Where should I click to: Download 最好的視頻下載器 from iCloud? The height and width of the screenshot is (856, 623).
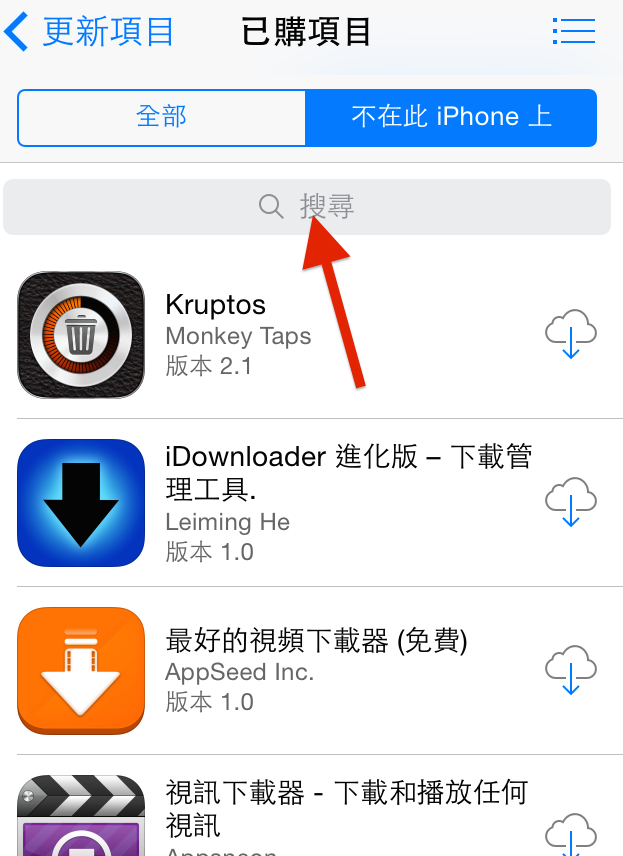(570, 670)
